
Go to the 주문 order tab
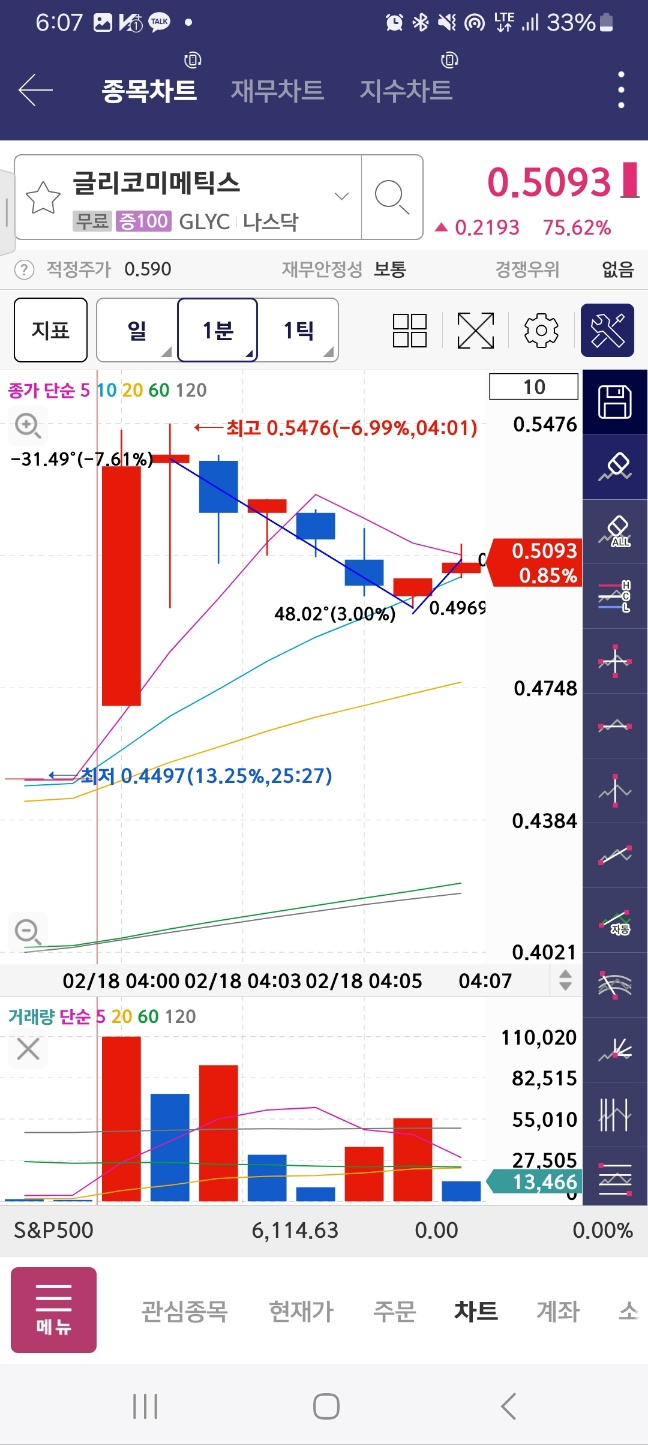[394, 1311]
